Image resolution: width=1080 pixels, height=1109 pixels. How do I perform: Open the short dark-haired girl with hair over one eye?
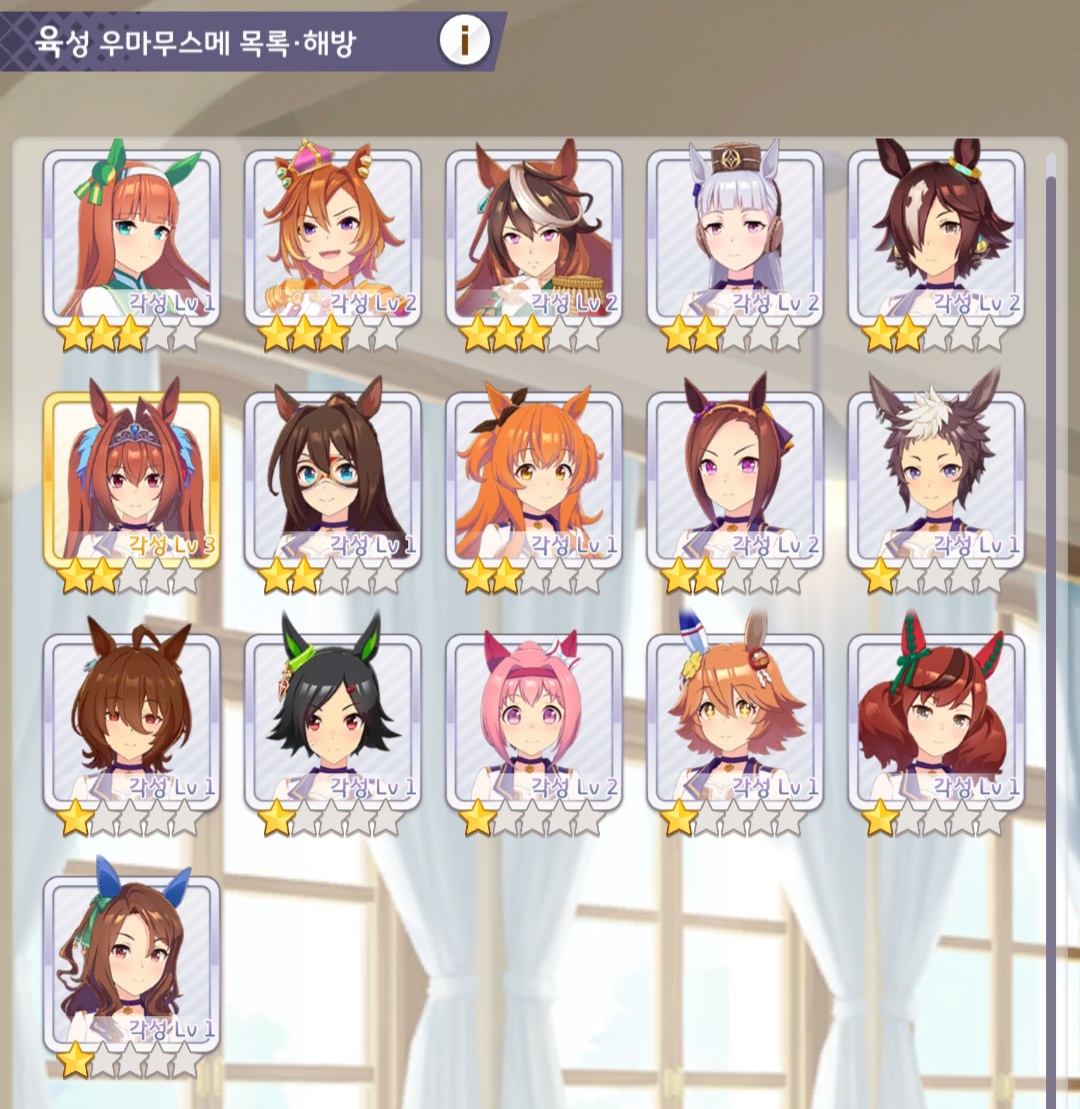936,236
